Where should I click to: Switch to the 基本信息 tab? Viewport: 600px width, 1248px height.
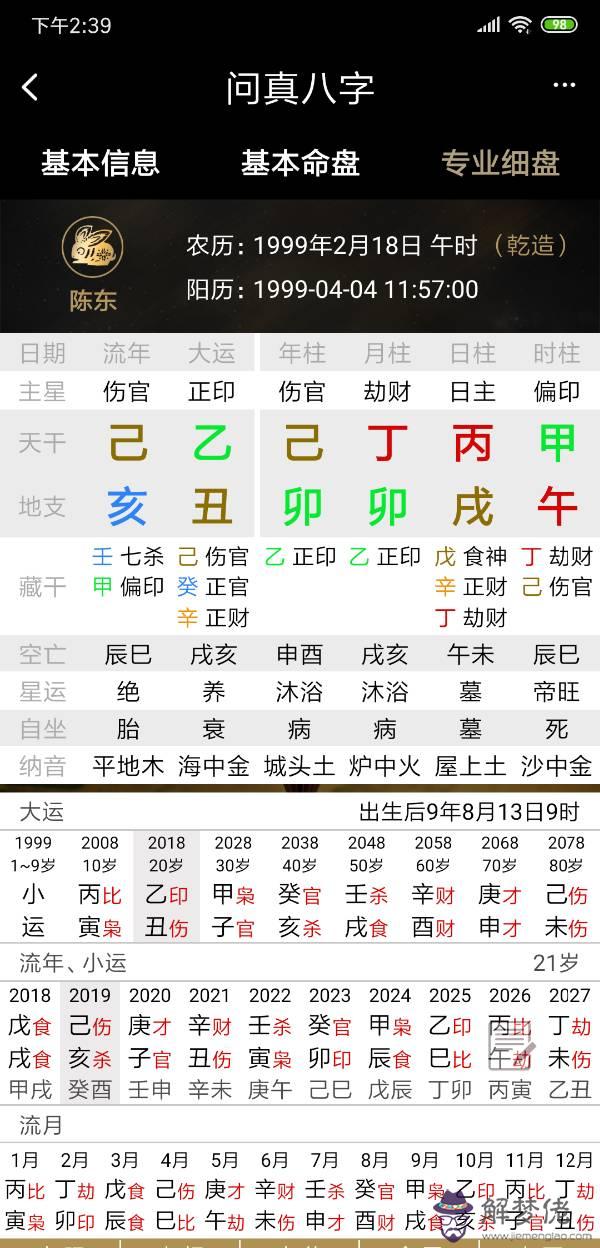(x=100, y=162)
